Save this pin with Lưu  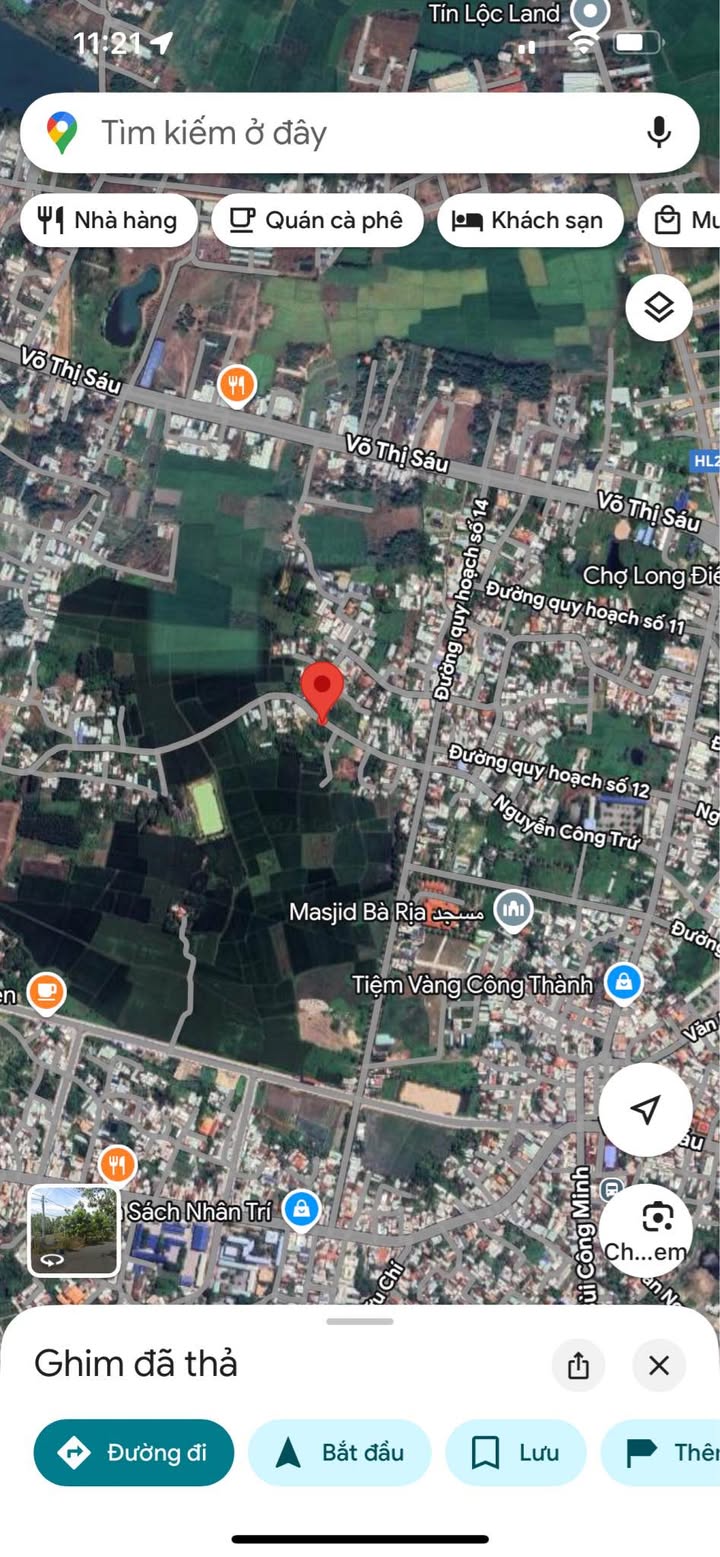click(x=515, y=1452)
